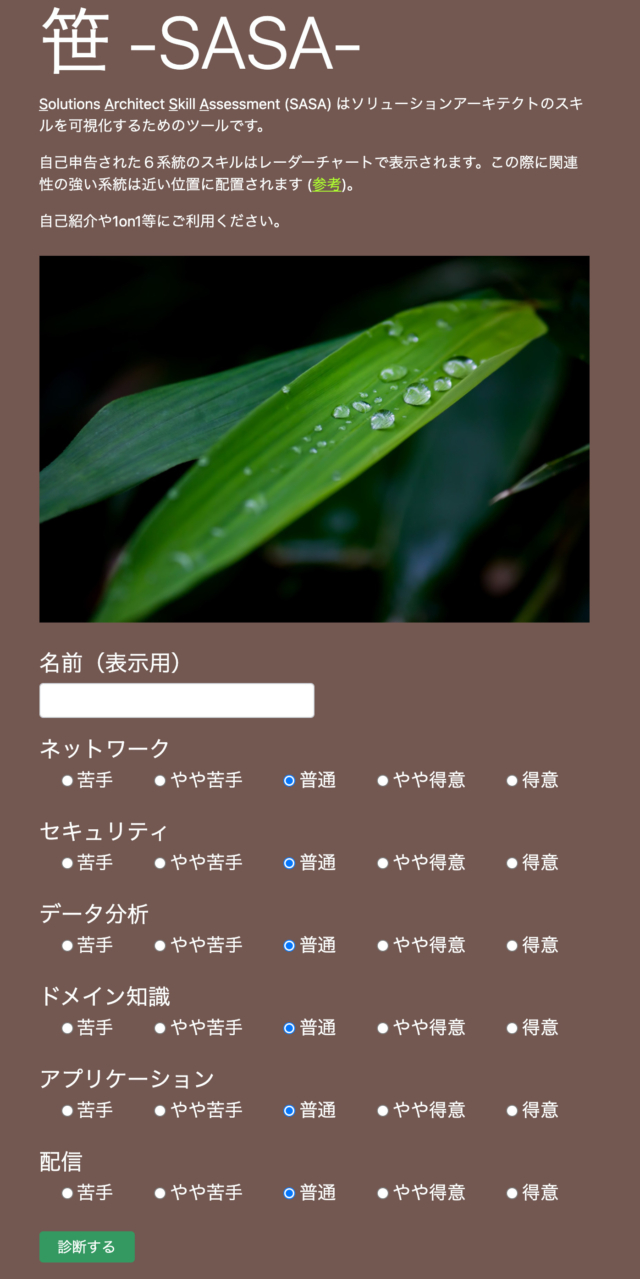
Task: Select 普通 for 配信
Action: click(x=289, y=1192)
